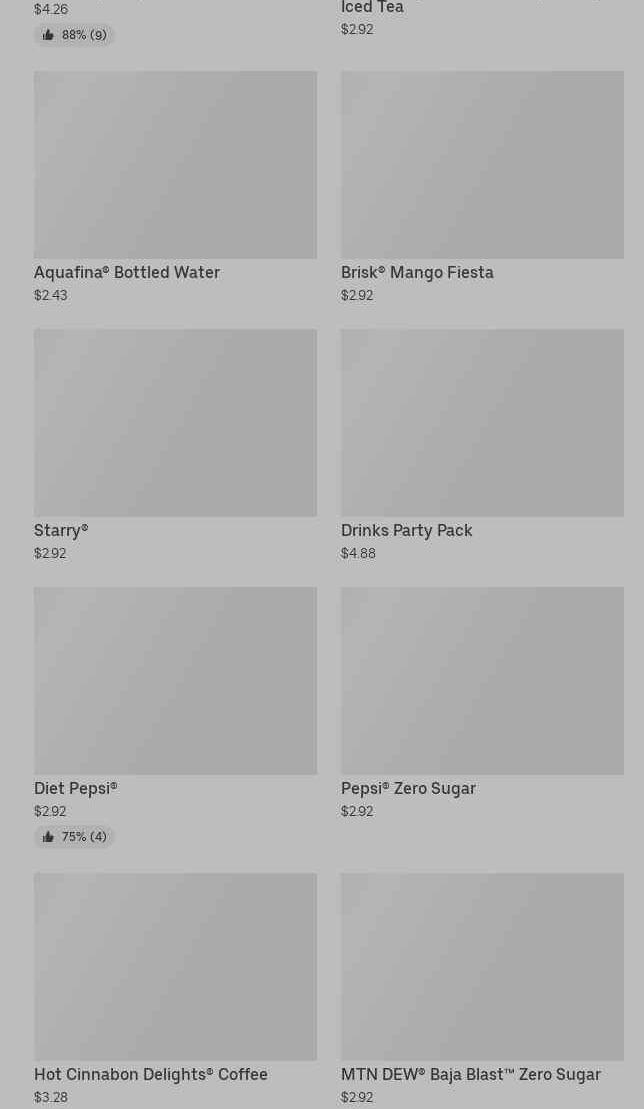Open the Aquafina Bottled Water item
The height and width of the screenshot is (1109, 644).
coord(175,165)
